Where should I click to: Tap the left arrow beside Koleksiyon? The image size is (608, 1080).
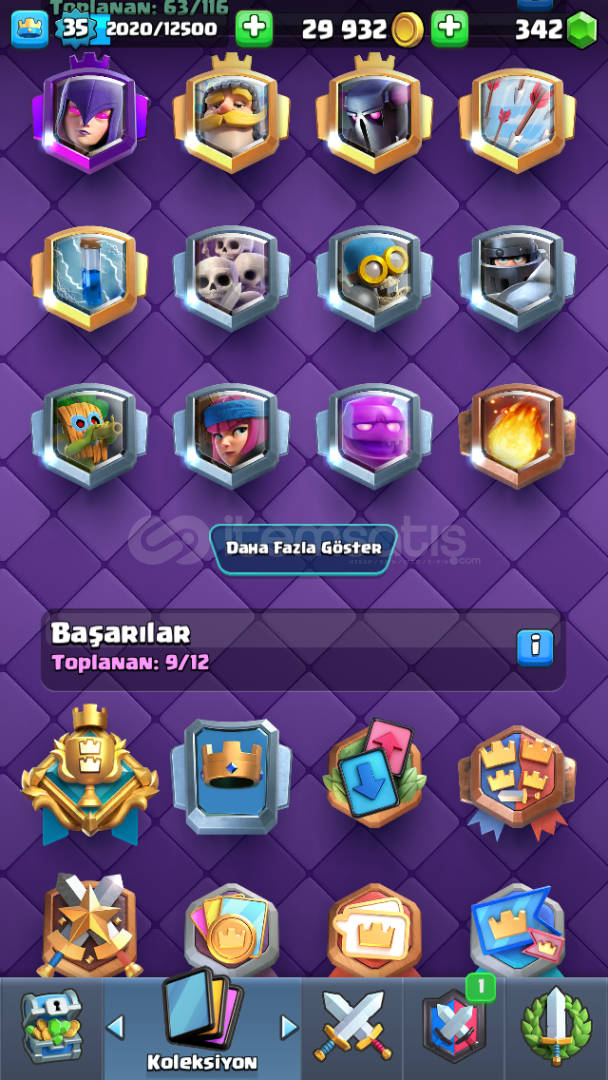(115, 1028)
